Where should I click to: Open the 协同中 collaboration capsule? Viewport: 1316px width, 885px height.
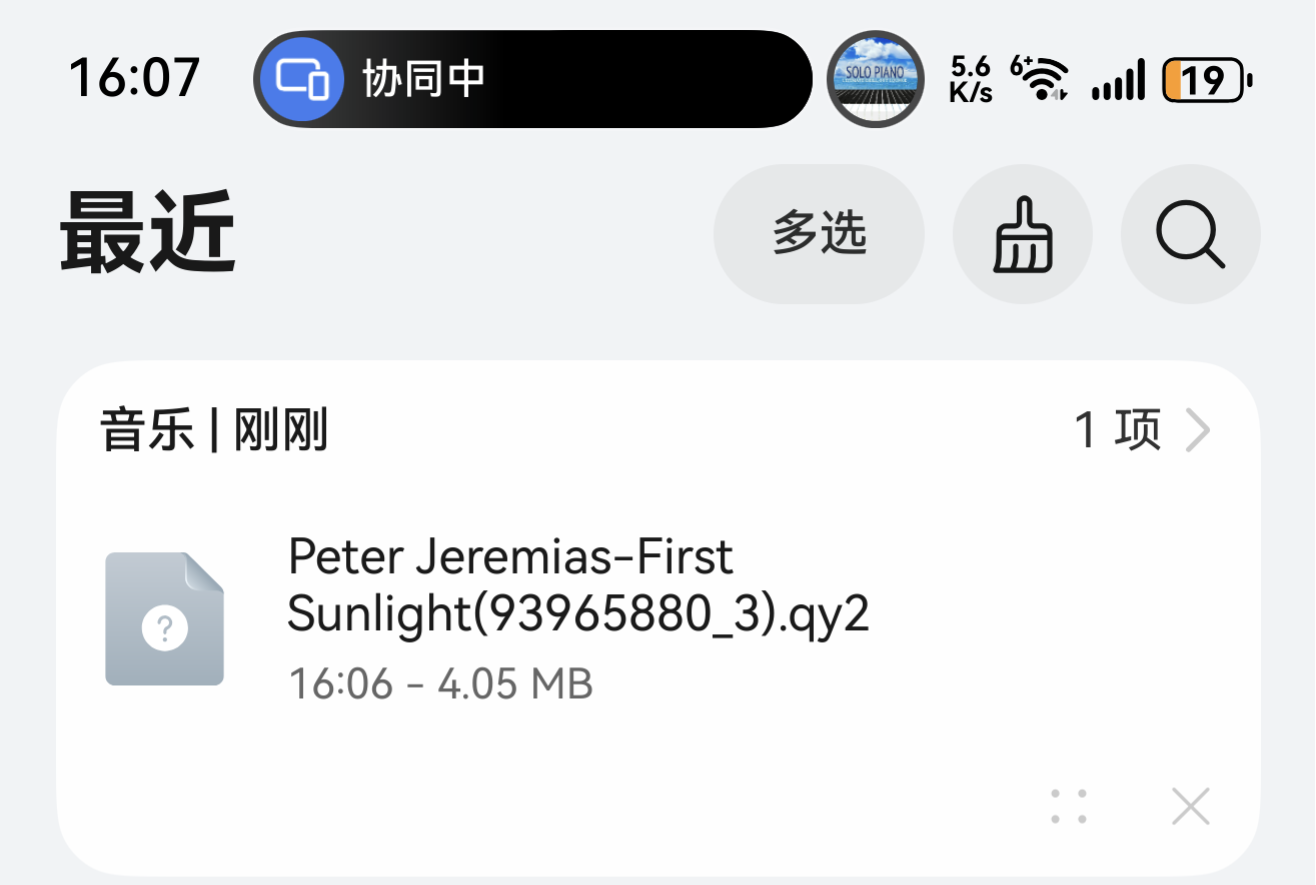pos(532,79)
